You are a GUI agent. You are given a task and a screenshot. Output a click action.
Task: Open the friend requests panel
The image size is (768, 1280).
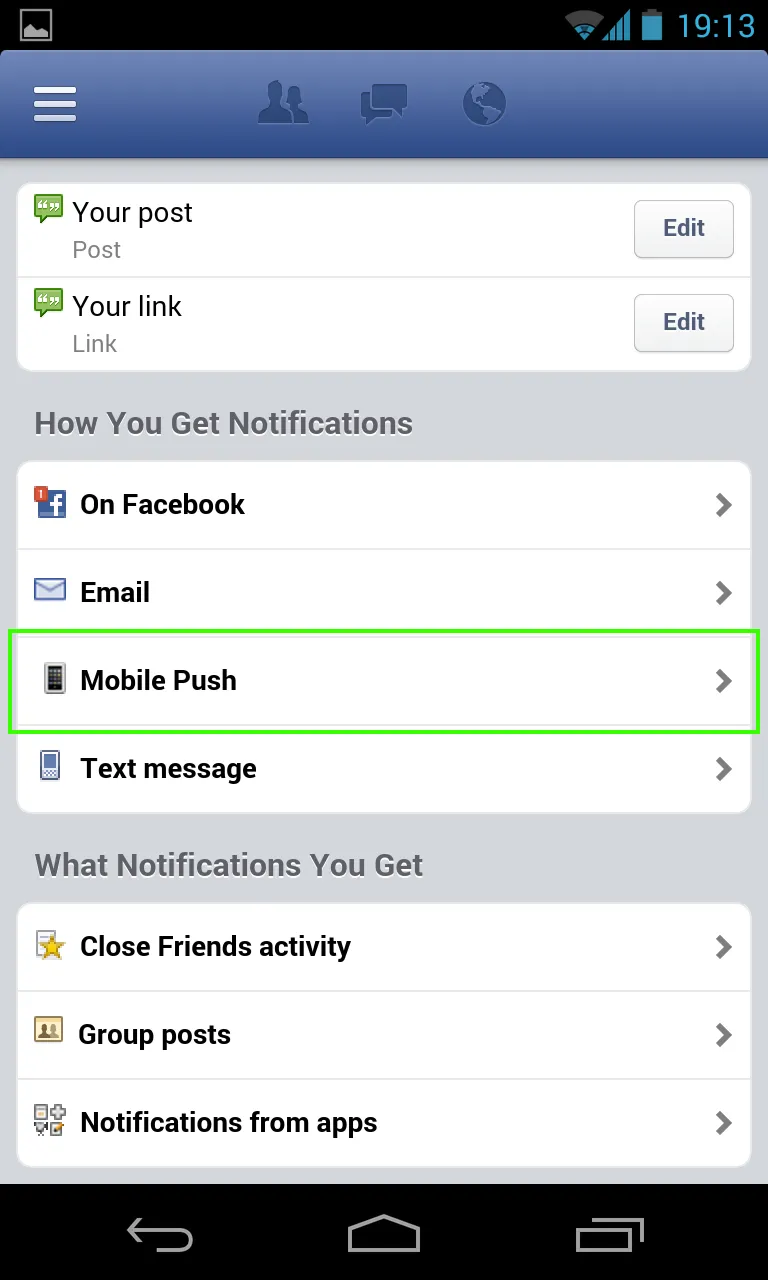(283, 101)
